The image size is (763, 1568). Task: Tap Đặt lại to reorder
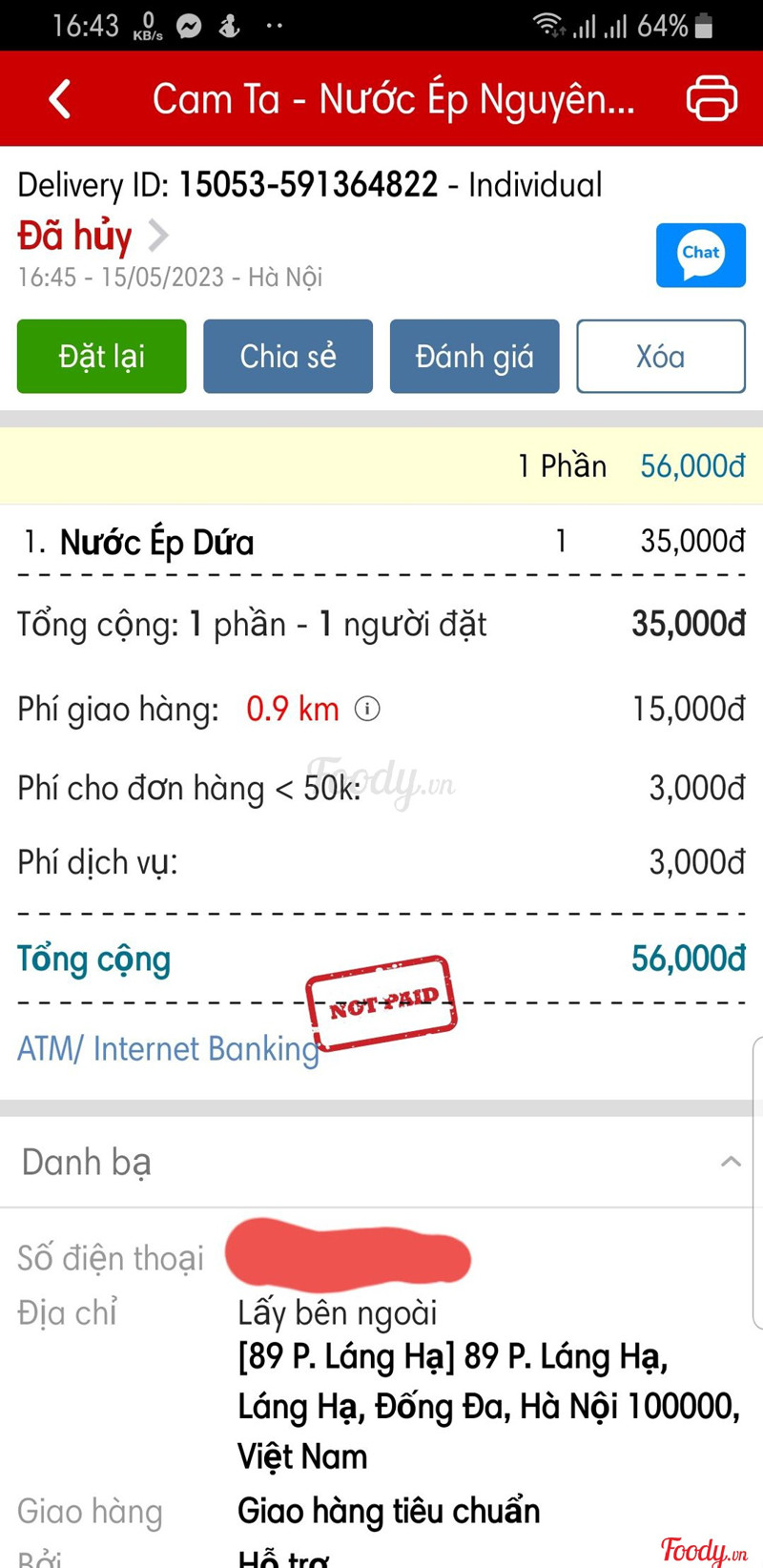102,357
